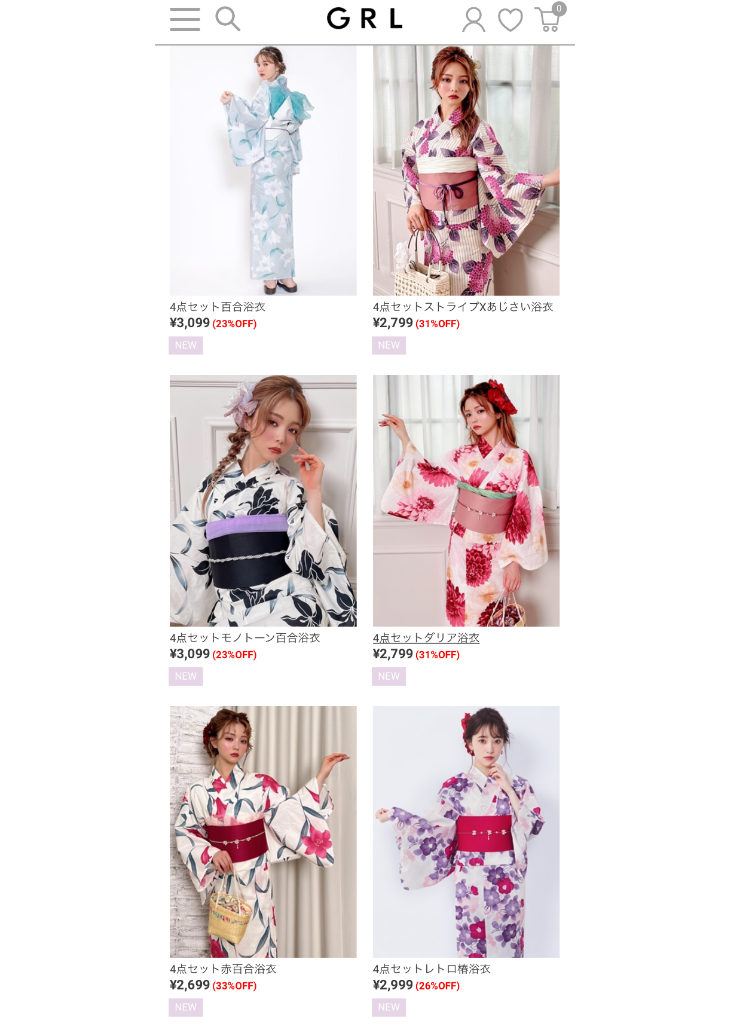The height and width of the screenshot is (1024, 743).
Task: View 4点セットレトロ椿浴衣 product
Action: click(466, 831)
